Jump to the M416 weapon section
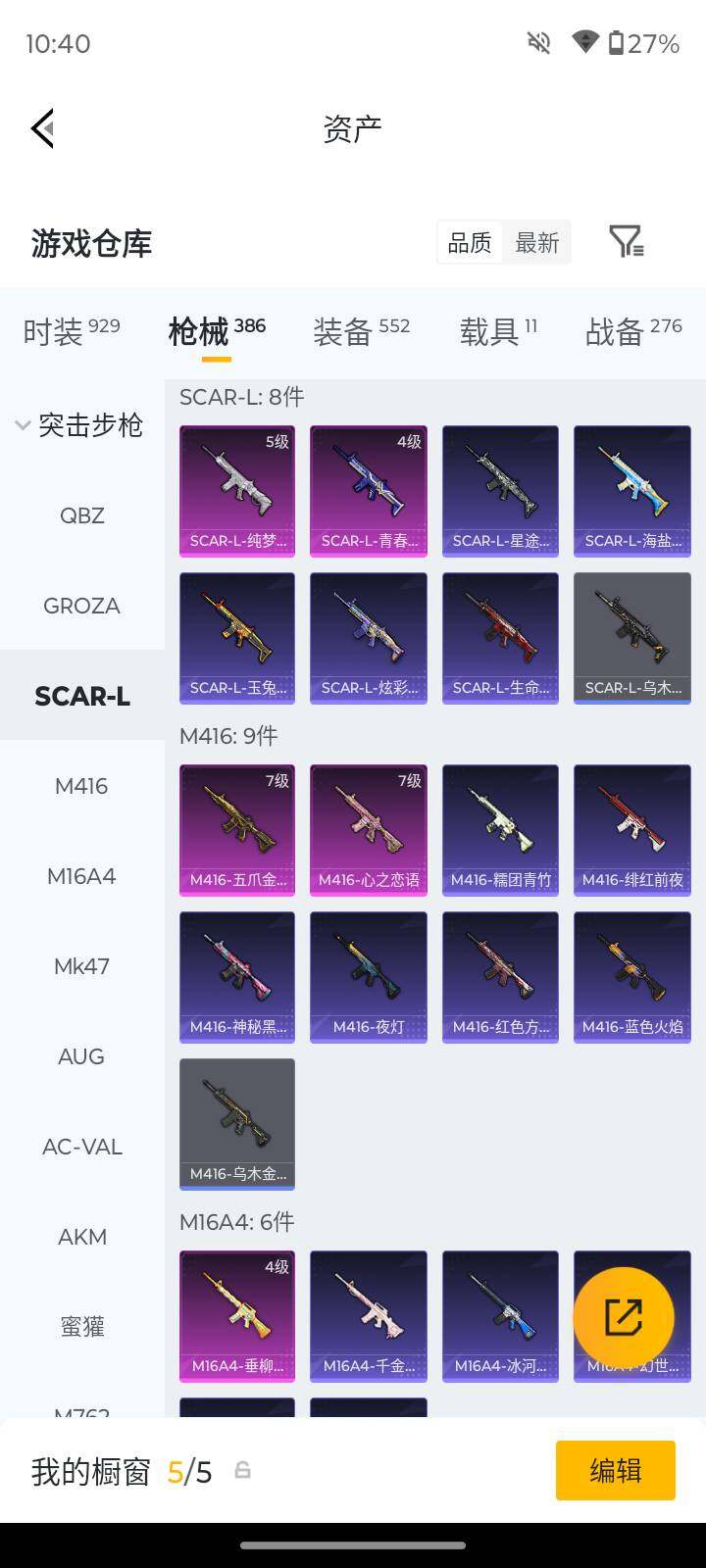706x1568 pixels. pyautogui.click(x=82, y=786)
